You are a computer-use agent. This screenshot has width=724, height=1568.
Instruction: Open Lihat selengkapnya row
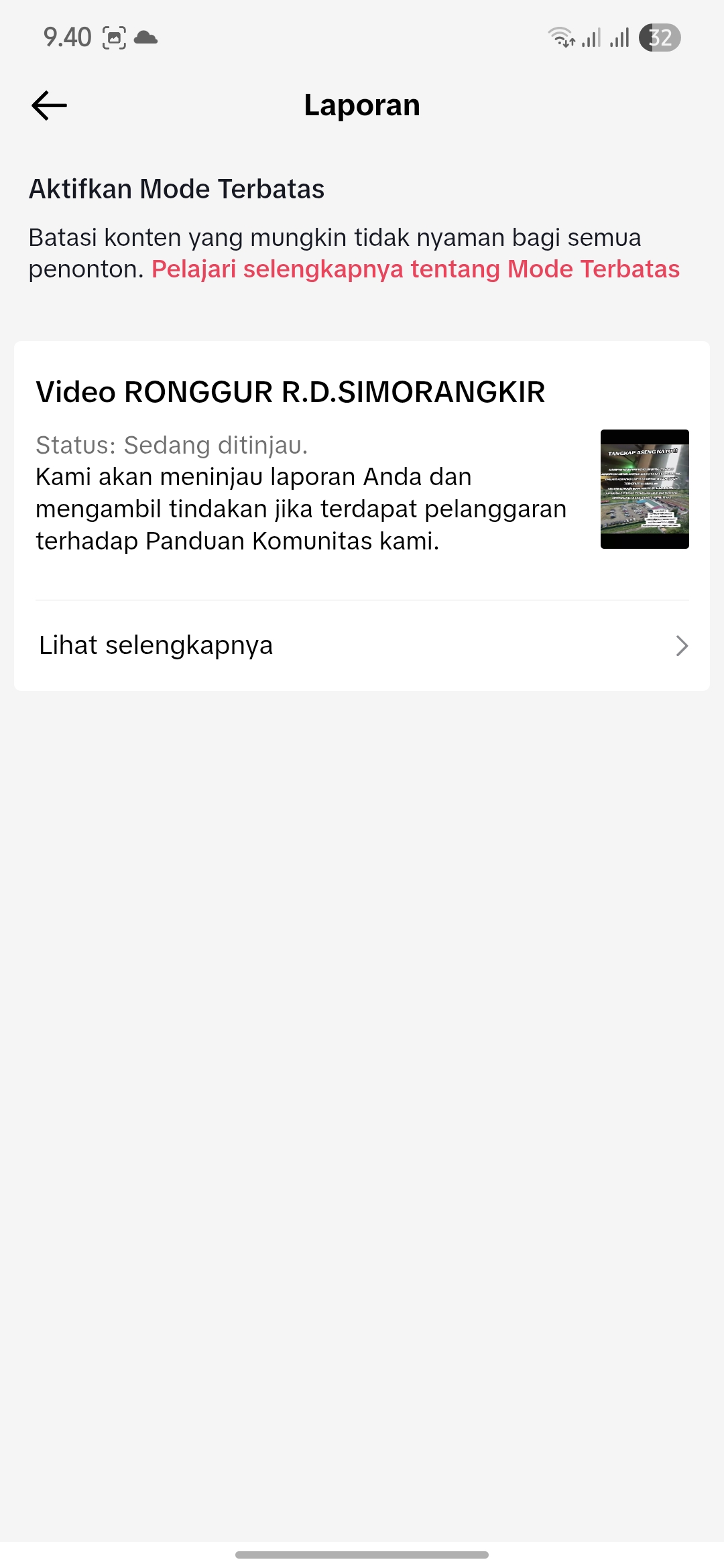[362, 645]
